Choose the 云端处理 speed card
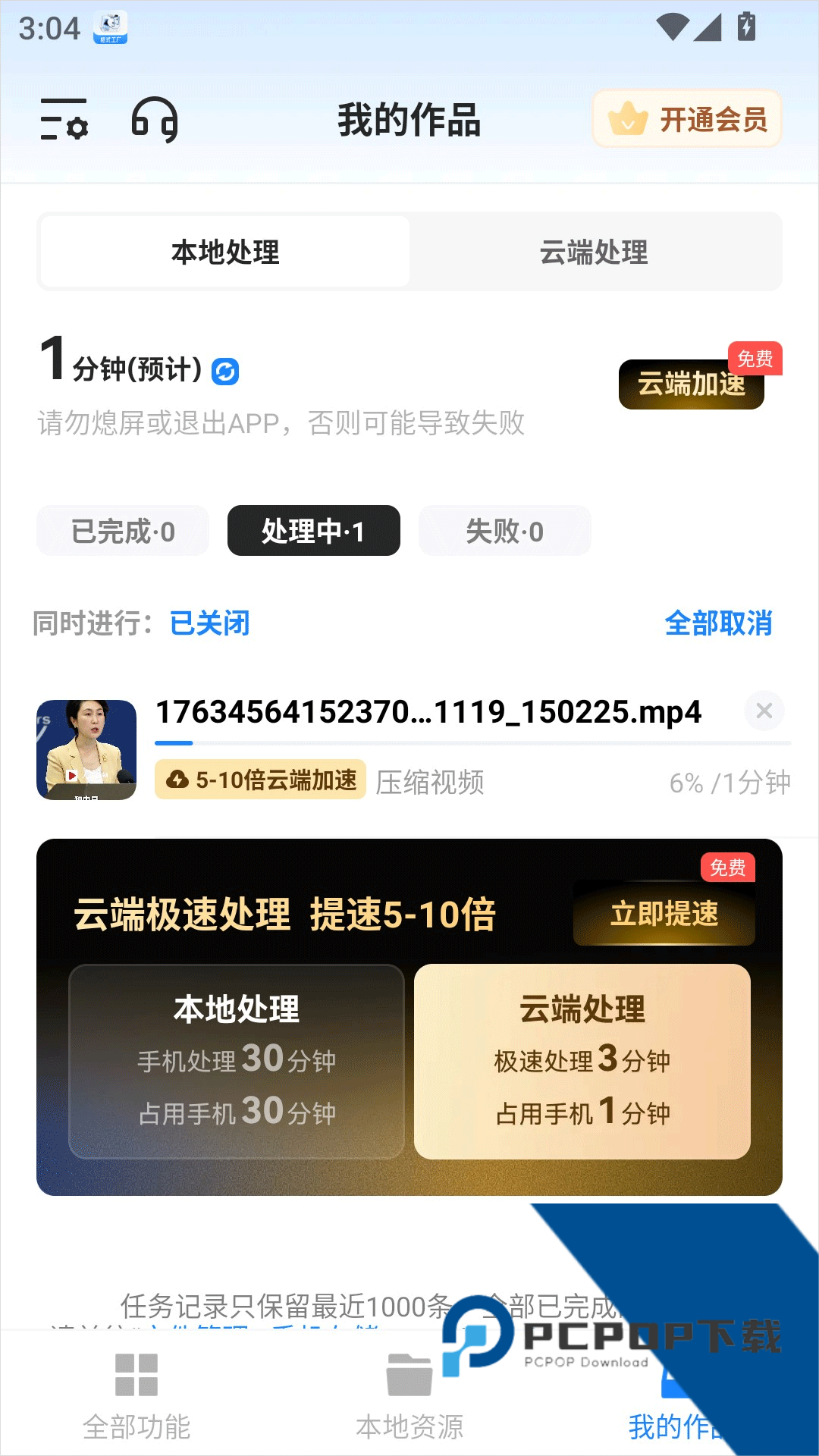The image size is (819, 1456). coord(582,1061)
